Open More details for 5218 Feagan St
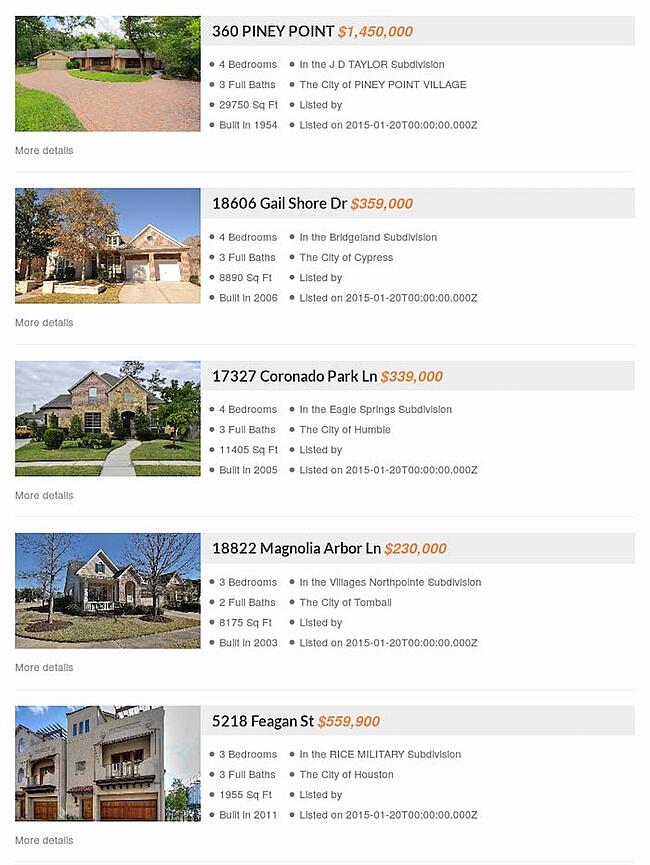This screenshot has width=650, height=865. [44, 841]
